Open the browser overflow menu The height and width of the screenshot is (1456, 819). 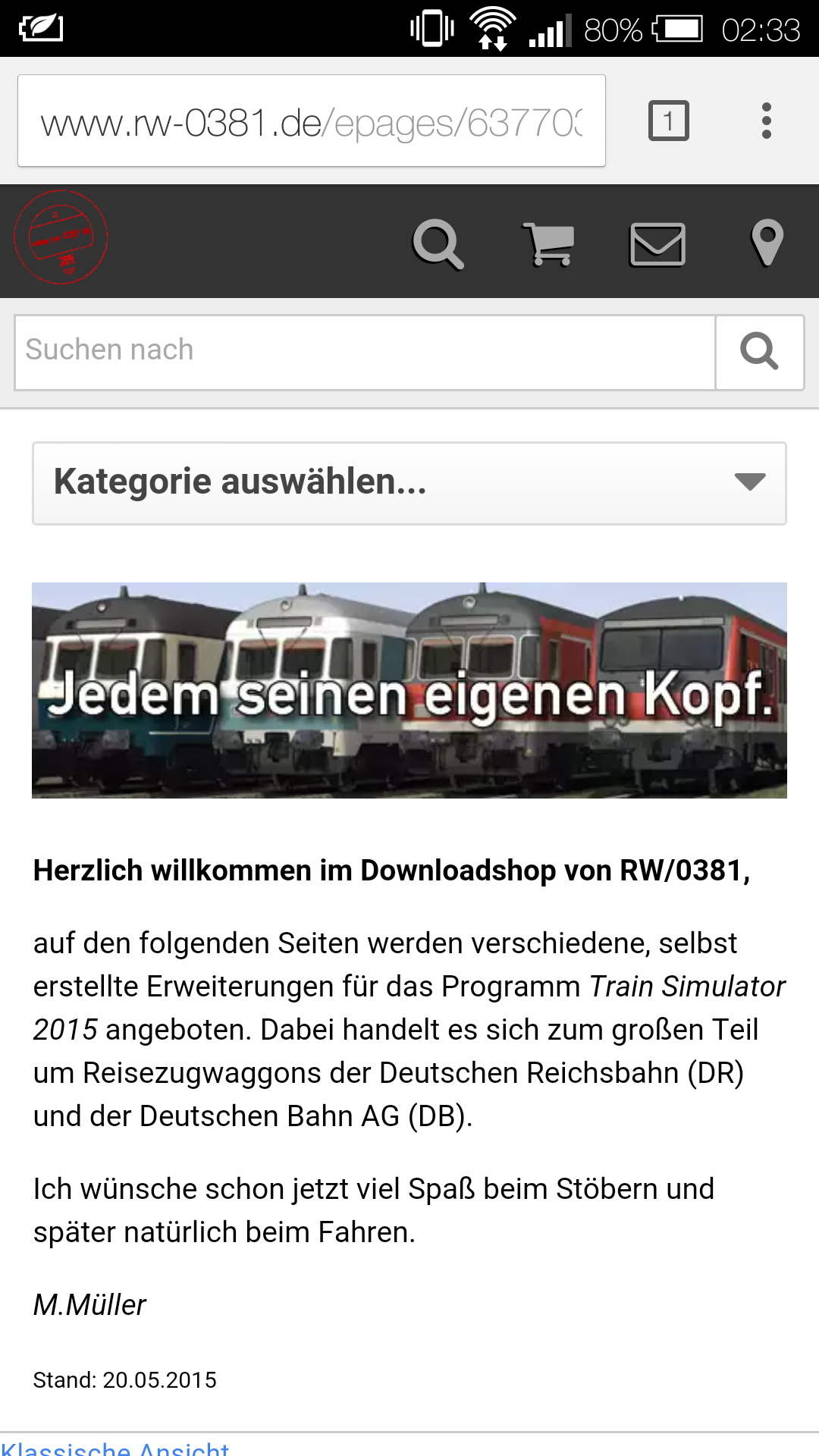766,121
